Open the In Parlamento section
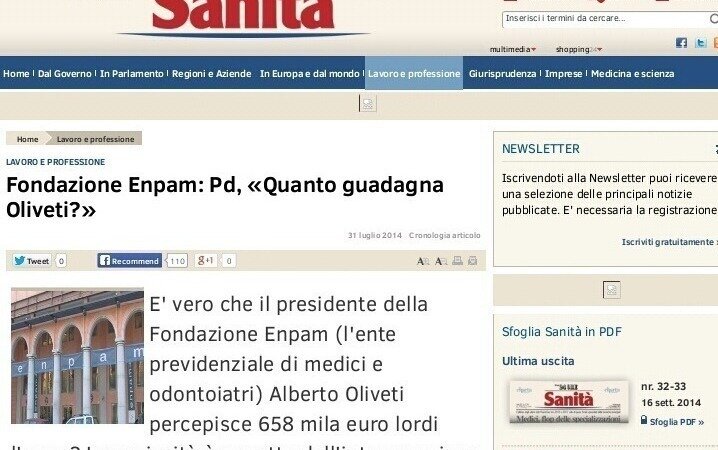The width and height of the screenshot is (718, 450). 132,73
